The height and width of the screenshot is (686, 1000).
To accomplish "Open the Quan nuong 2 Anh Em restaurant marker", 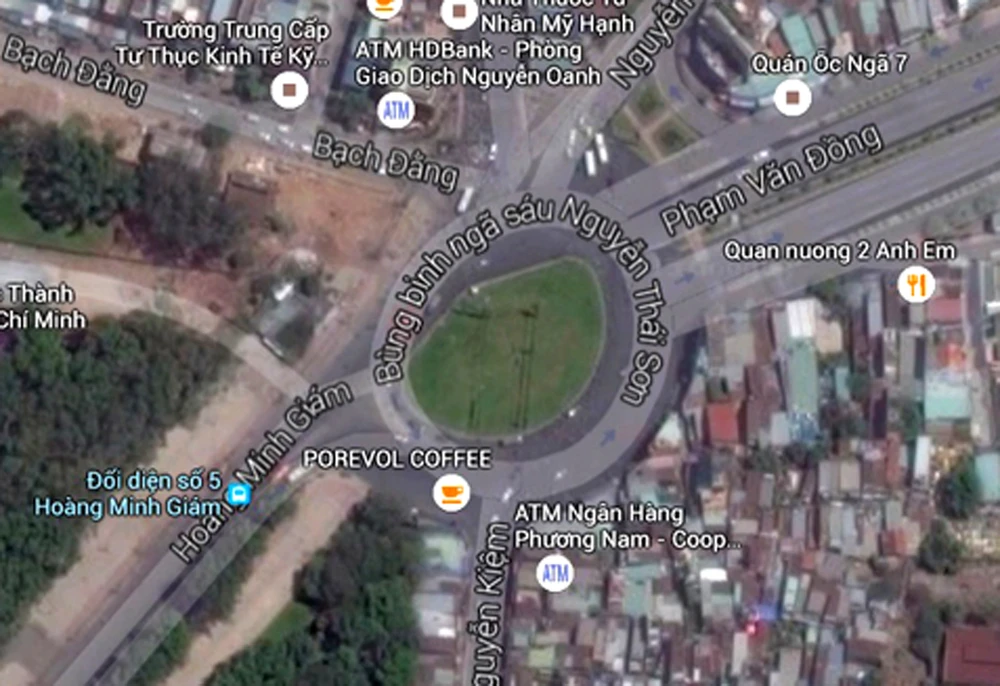I will (x=915, y=284).
